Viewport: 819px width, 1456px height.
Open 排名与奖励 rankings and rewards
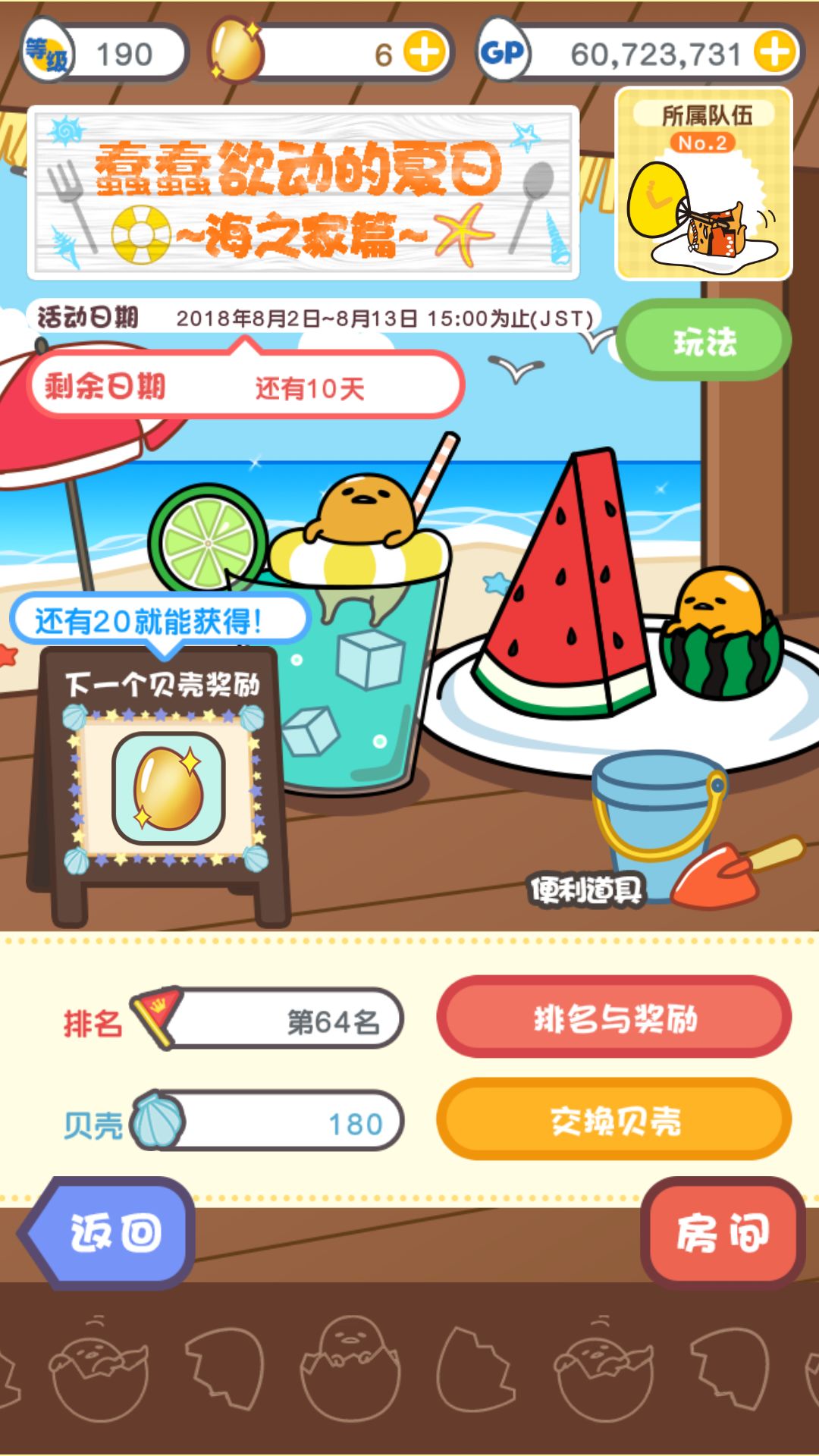pyautogui.click(x=613, y=1020)
